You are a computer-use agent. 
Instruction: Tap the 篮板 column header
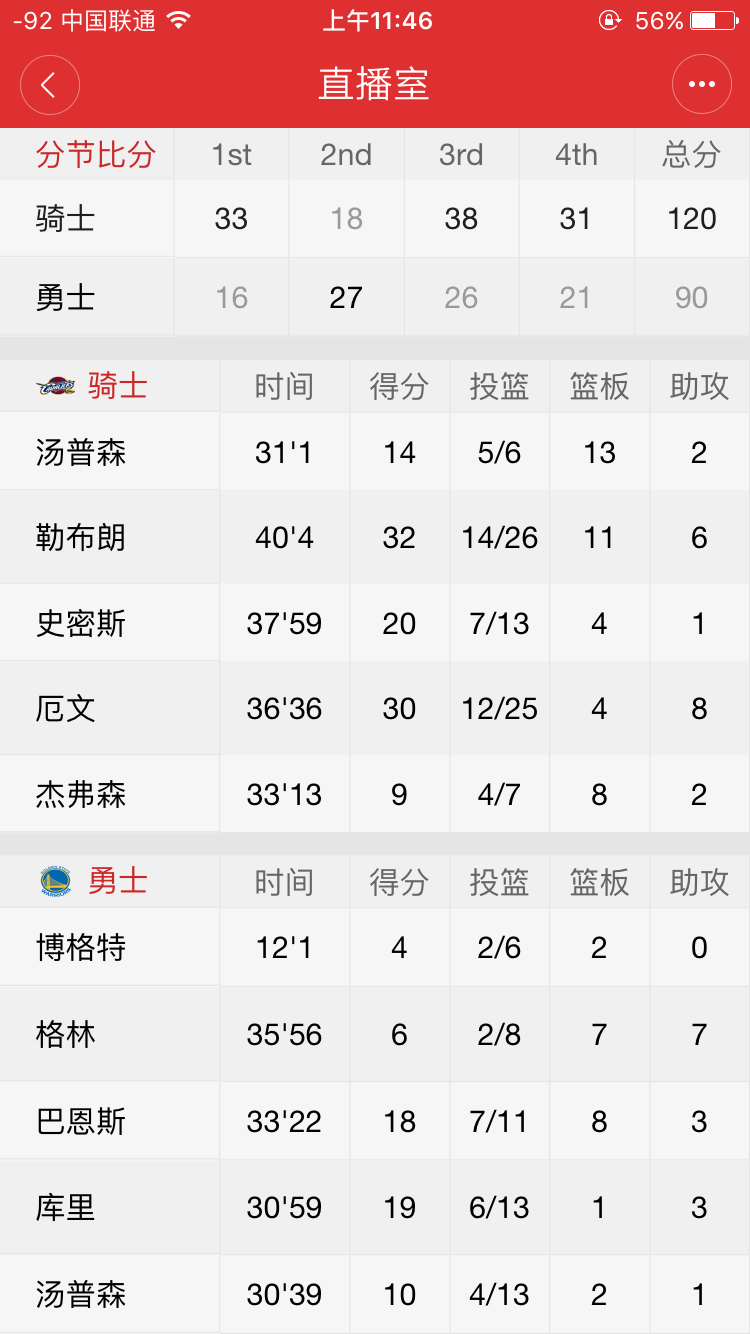click(598, 385)
